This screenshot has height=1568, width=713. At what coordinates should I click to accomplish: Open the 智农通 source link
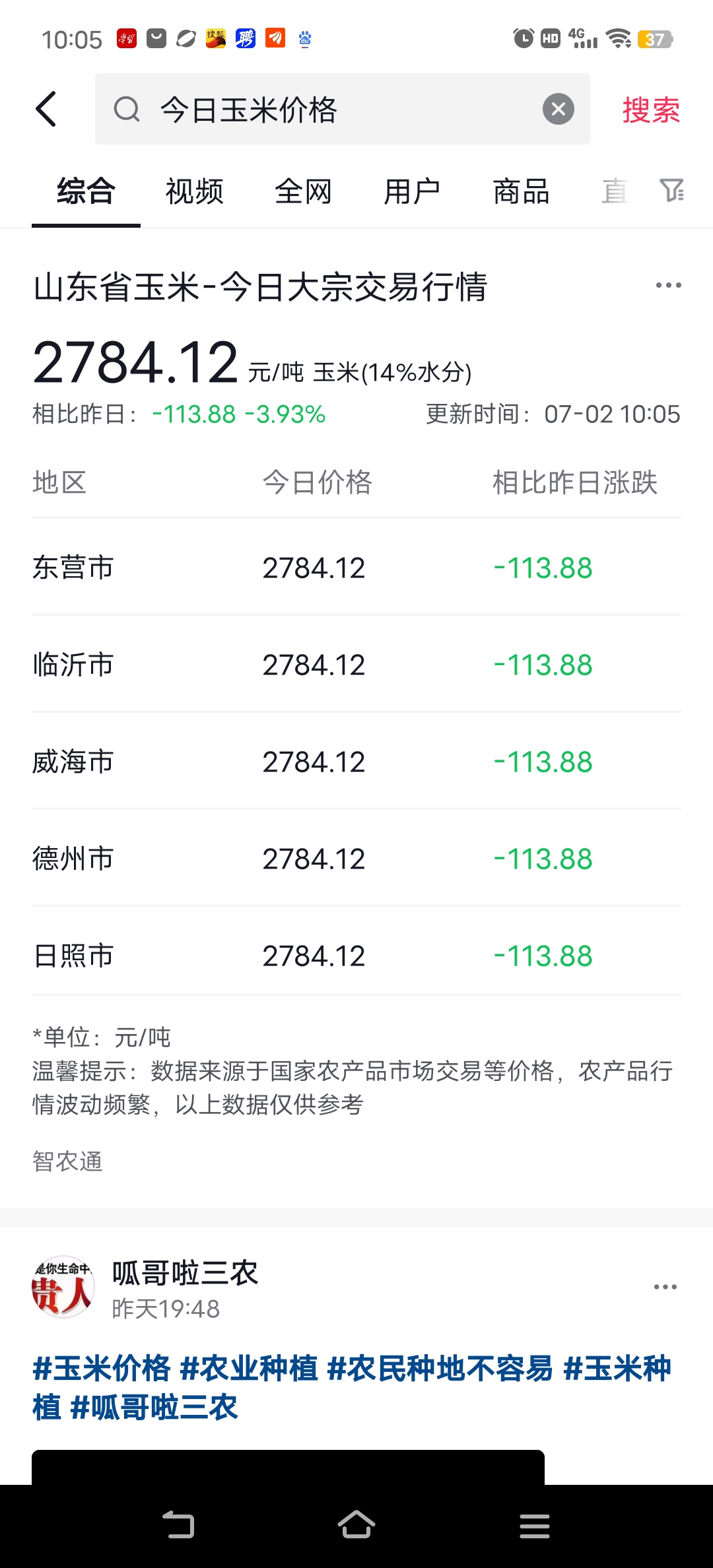(67, 1161)
